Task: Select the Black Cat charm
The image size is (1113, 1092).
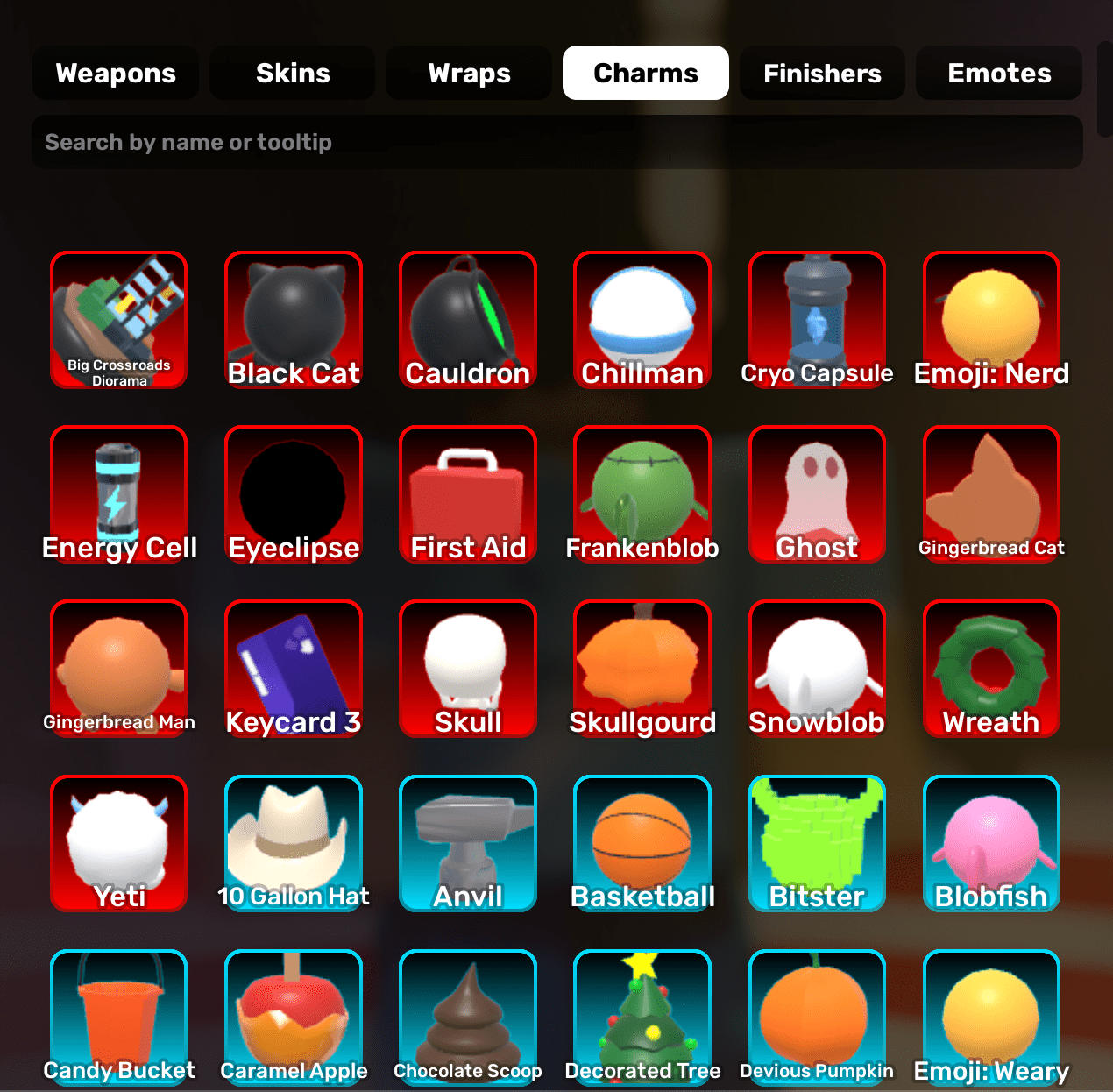Action: point(294,320)
